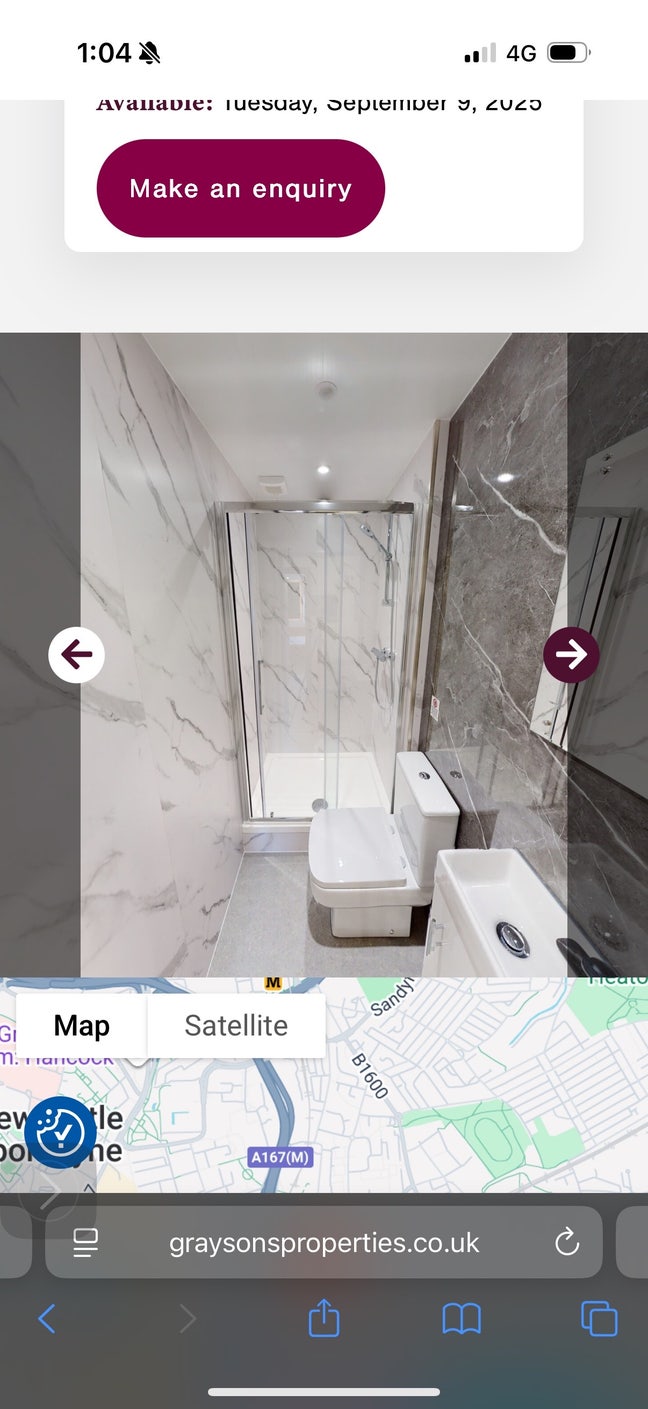Switch the map to Satellite view
Viewport: 648px width, 1409px height.
point(236,1025)
